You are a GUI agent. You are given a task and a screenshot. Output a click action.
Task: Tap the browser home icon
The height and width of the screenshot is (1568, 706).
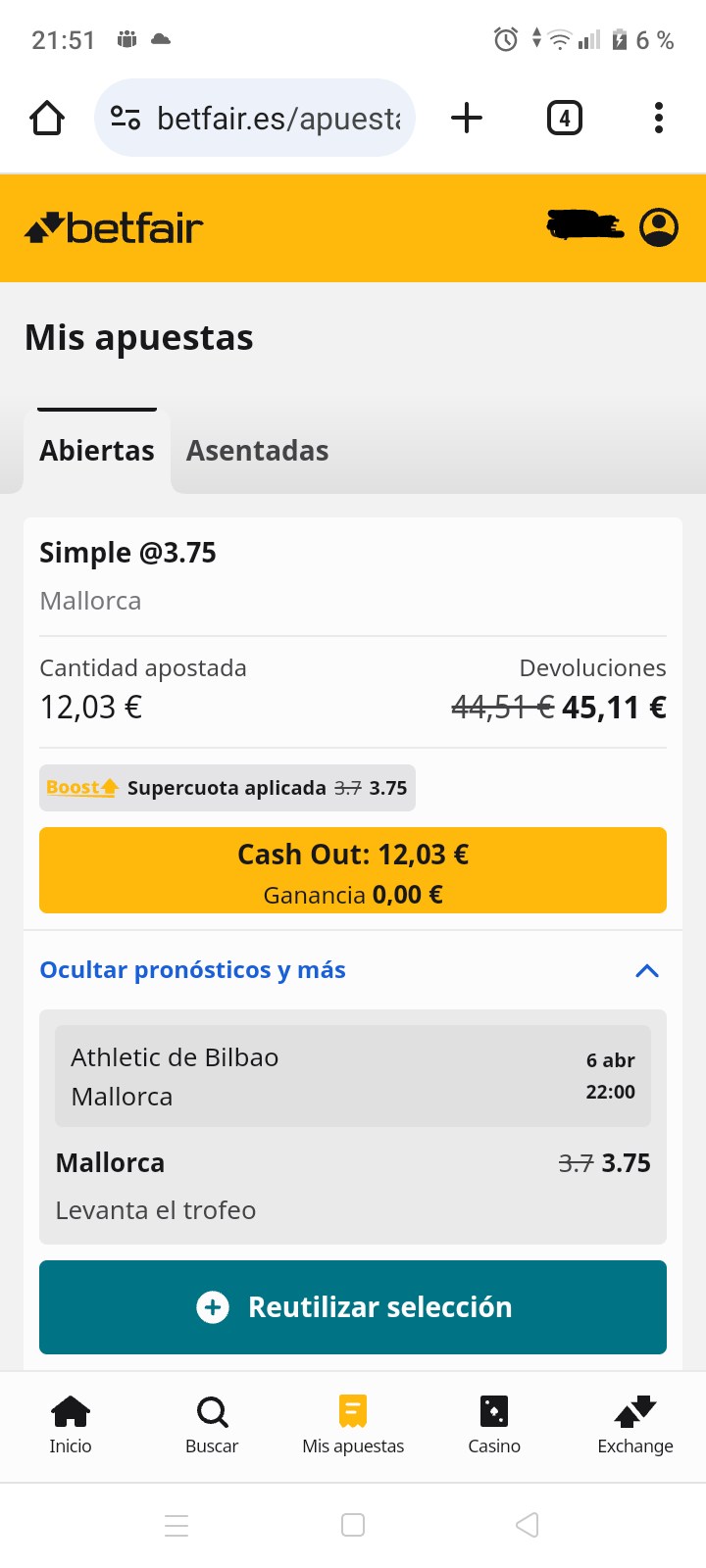(x=47, y=119)
